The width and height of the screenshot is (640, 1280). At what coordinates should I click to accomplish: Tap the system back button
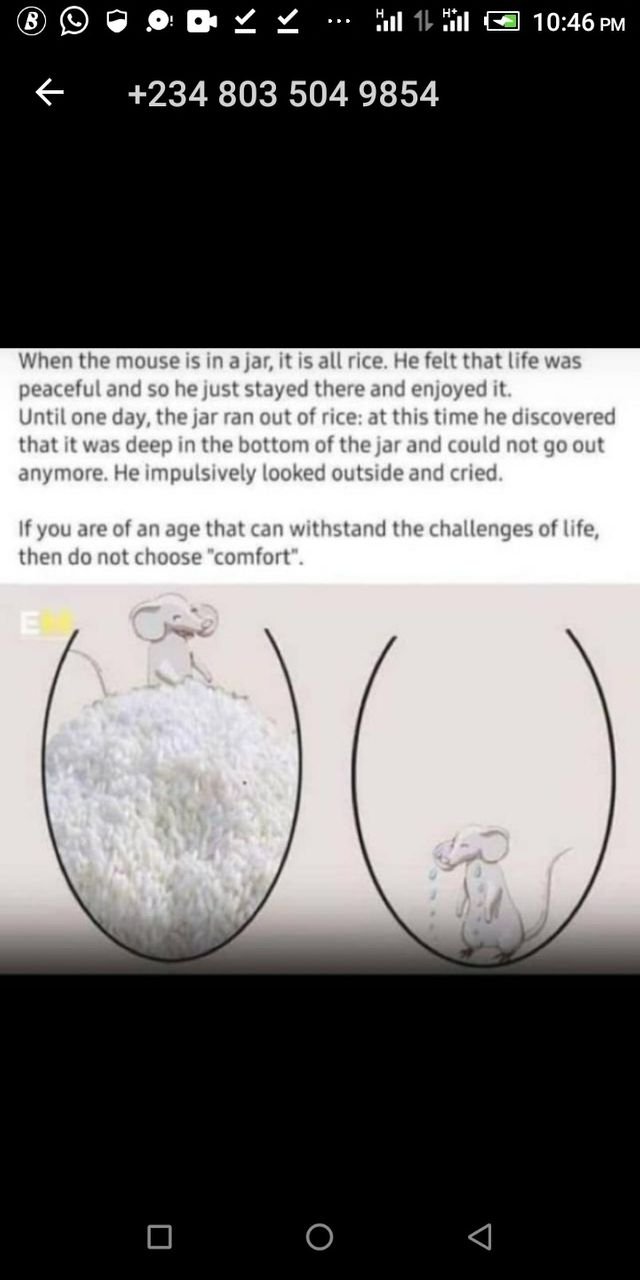(x=480, y=1237)
